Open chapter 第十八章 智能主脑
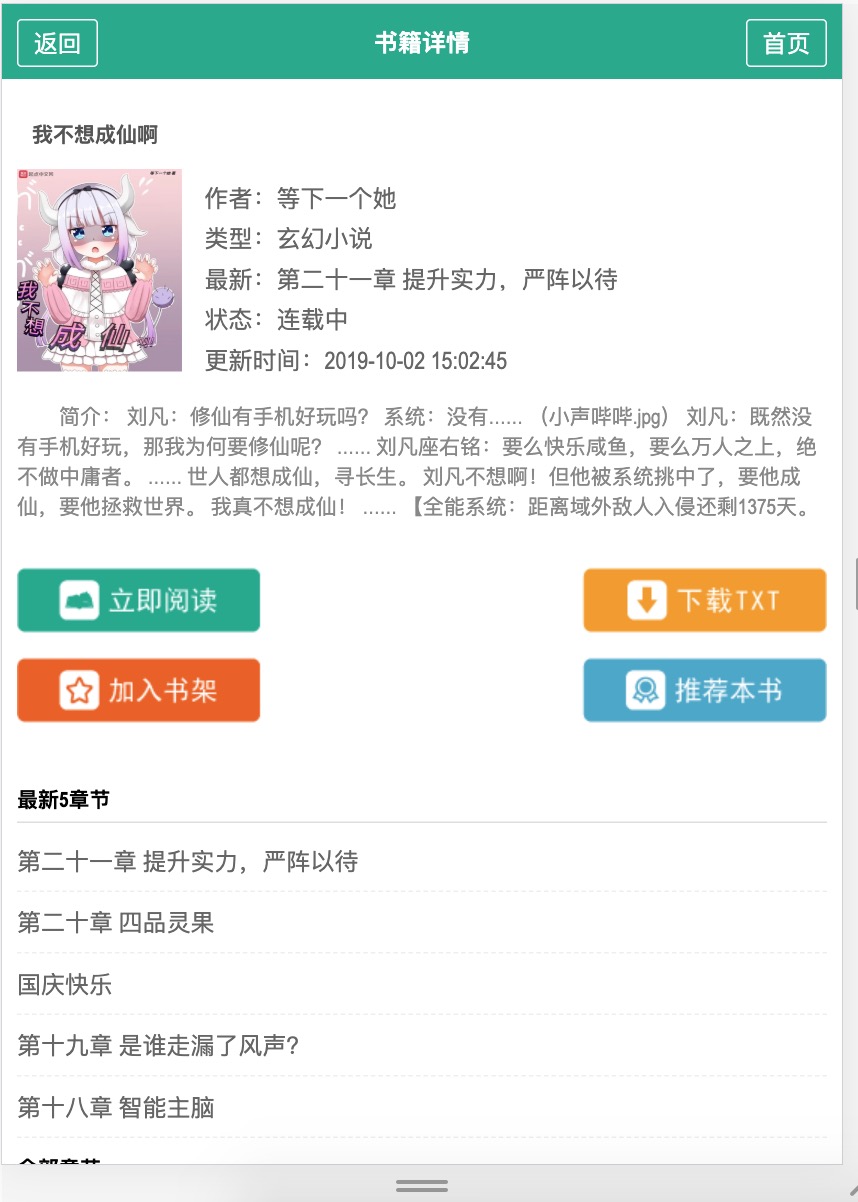 click(116, 1107)
